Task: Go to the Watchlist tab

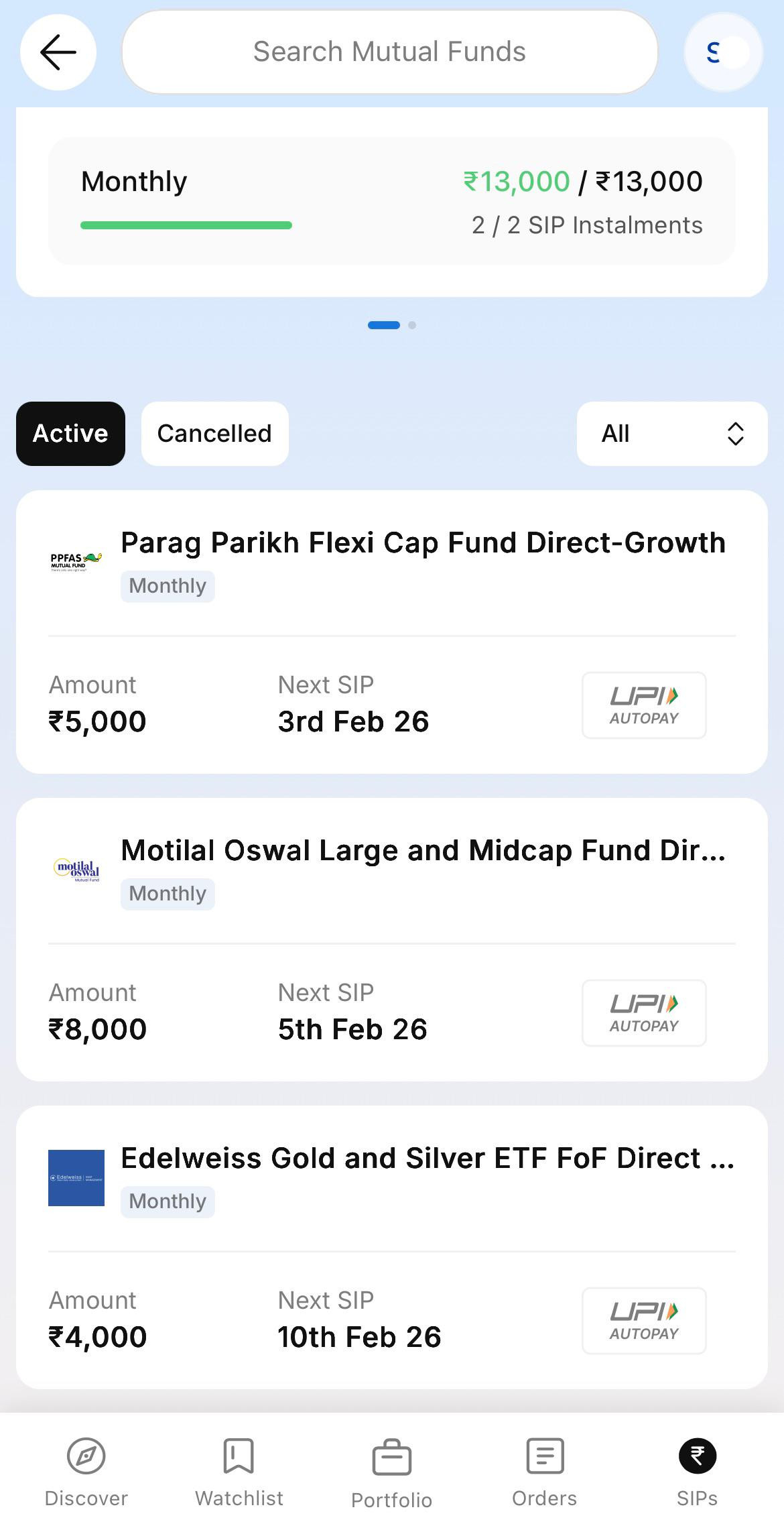Action: point(239,1472)
